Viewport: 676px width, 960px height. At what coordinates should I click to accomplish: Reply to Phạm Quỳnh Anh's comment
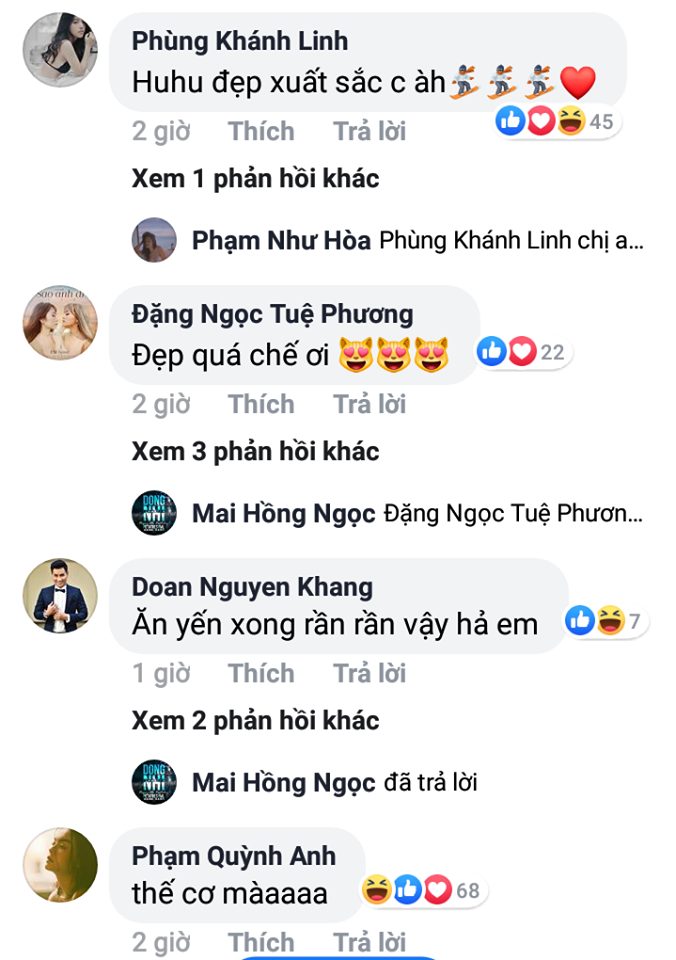[369, 942]
